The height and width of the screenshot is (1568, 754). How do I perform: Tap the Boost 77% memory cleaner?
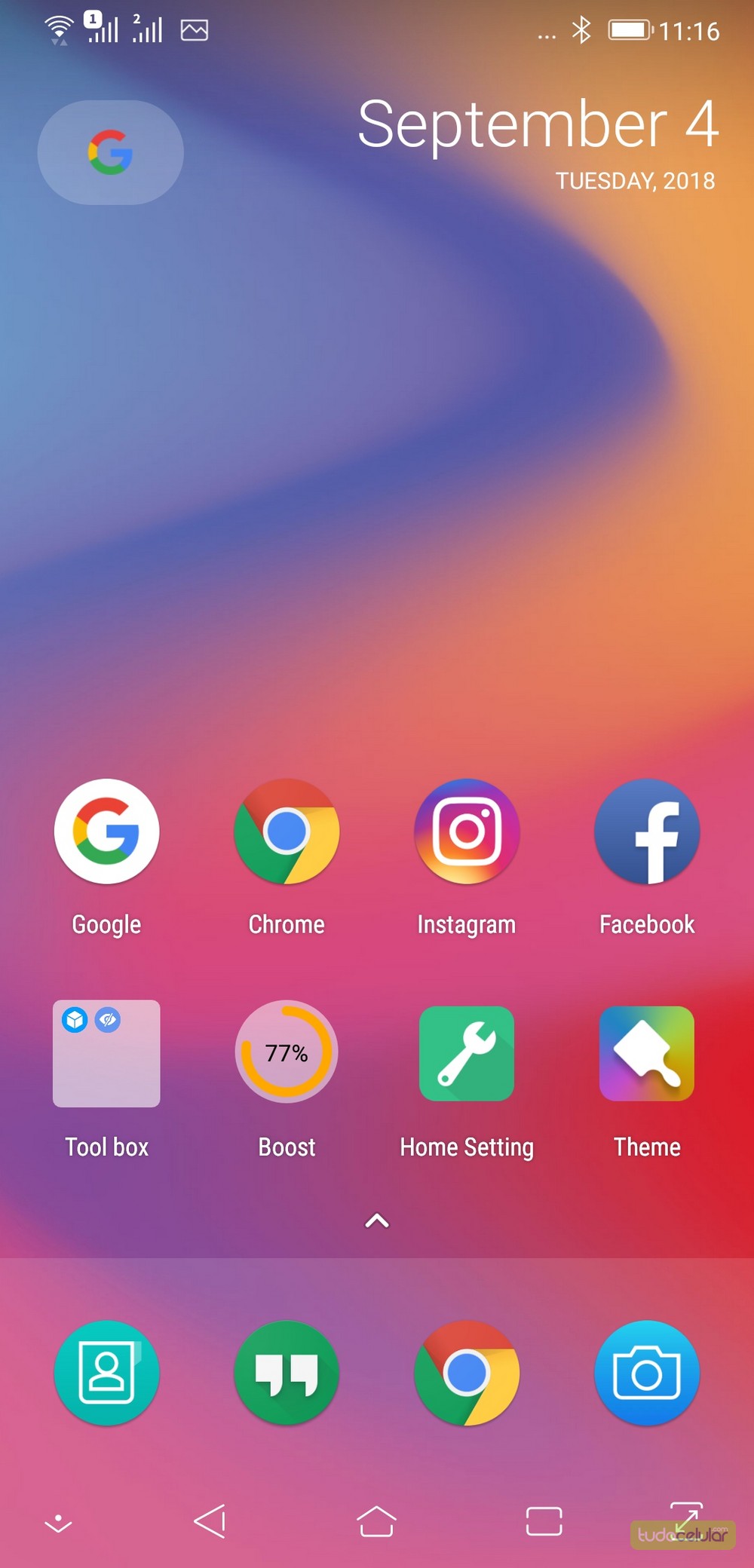[x=287, y=1052]
